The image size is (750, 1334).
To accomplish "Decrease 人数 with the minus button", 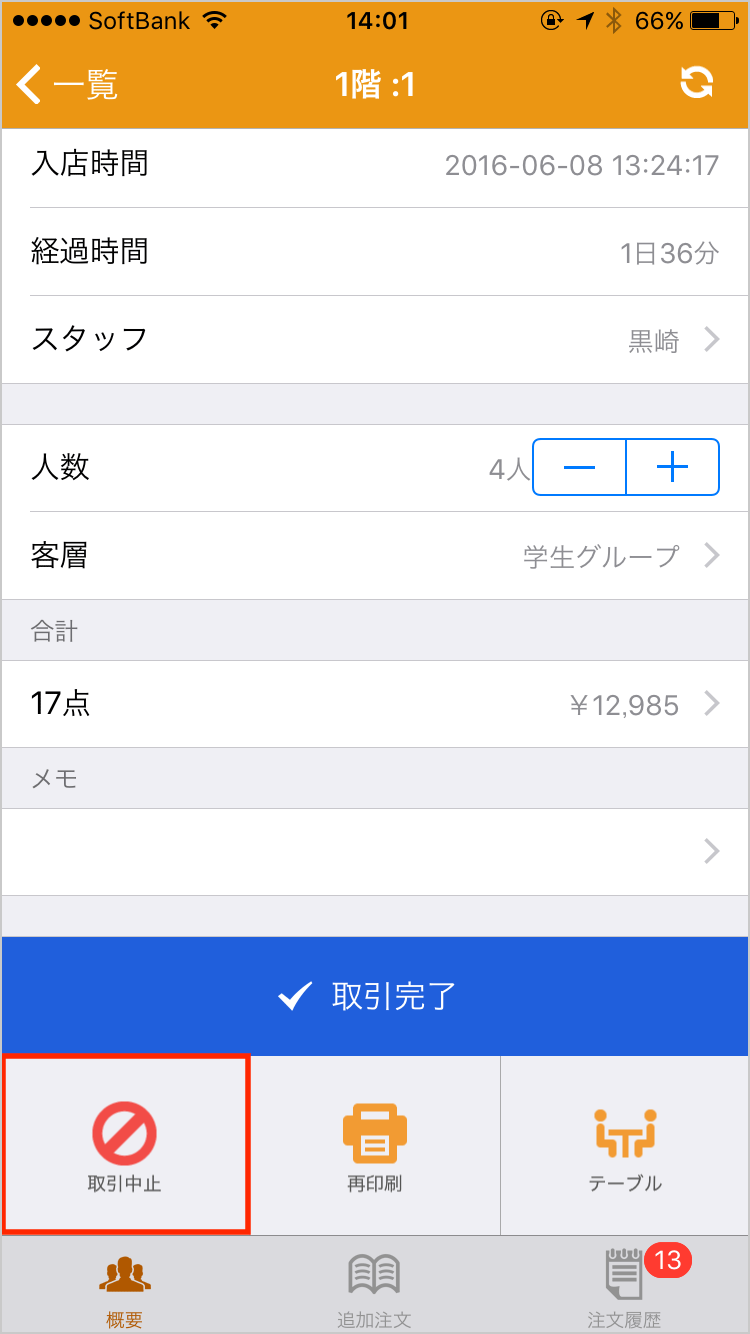I will pos(579,467).
